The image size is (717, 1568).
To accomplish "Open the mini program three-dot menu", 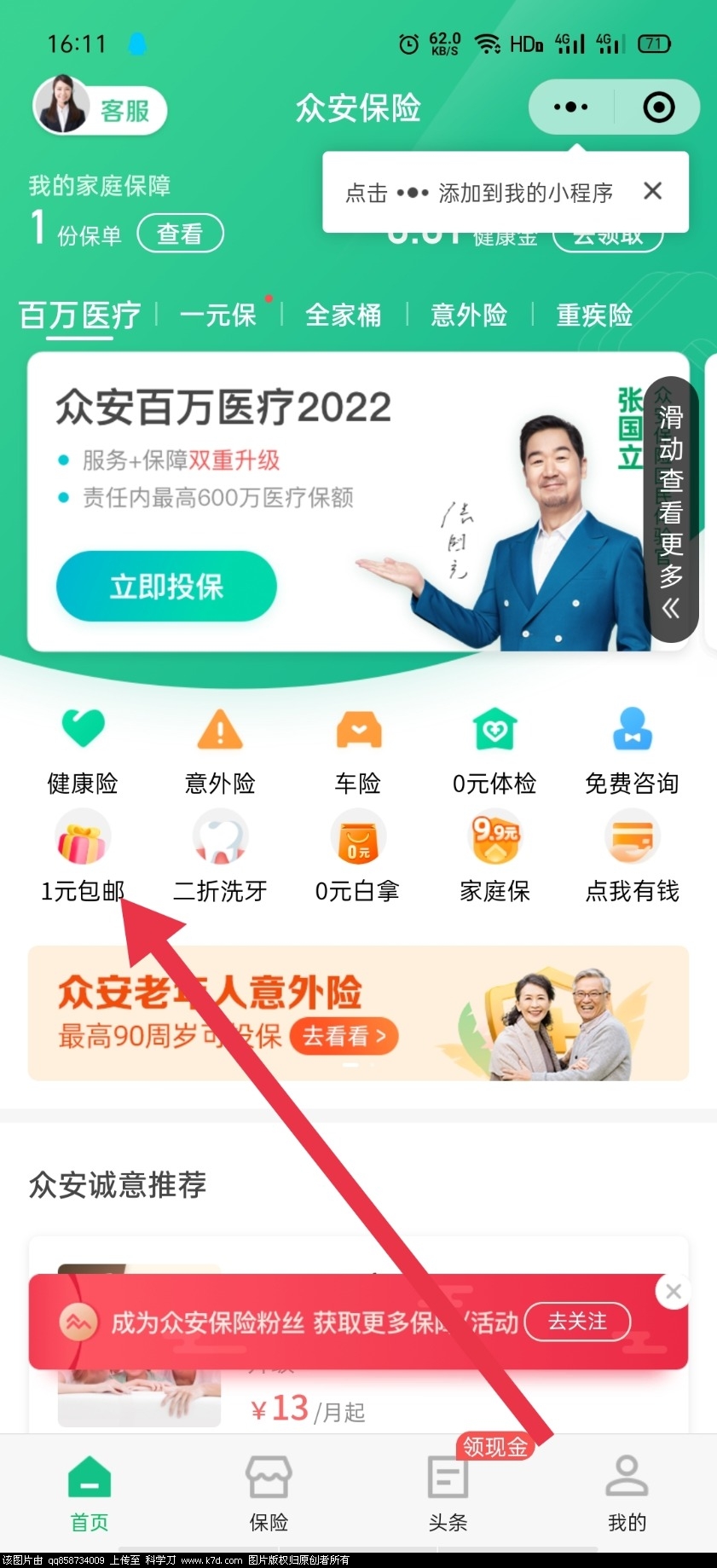I will point(570,107).
